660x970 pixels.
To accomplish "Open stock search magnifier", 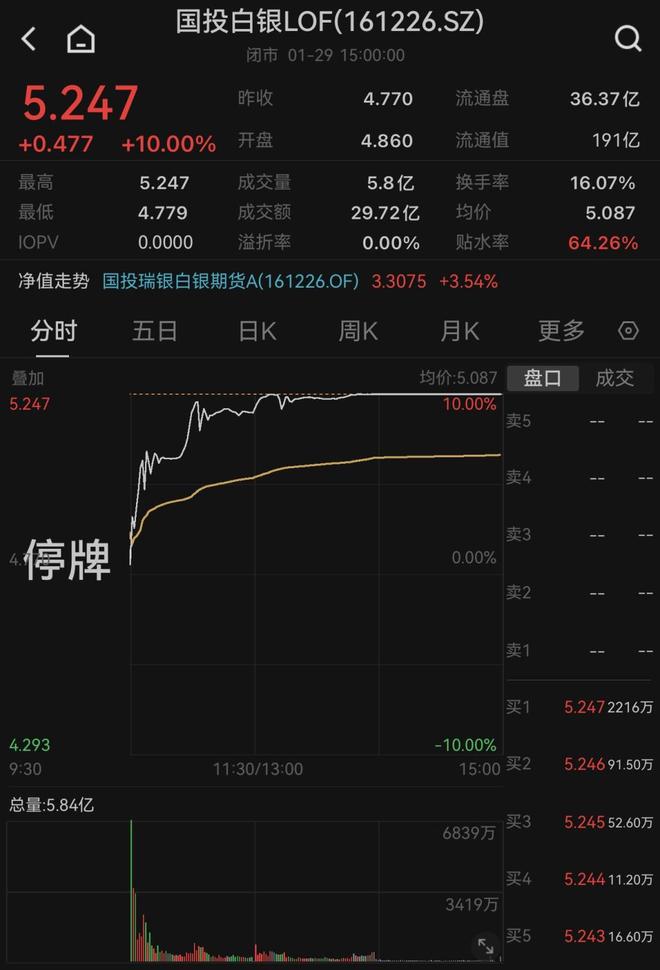I will point(627,39).
